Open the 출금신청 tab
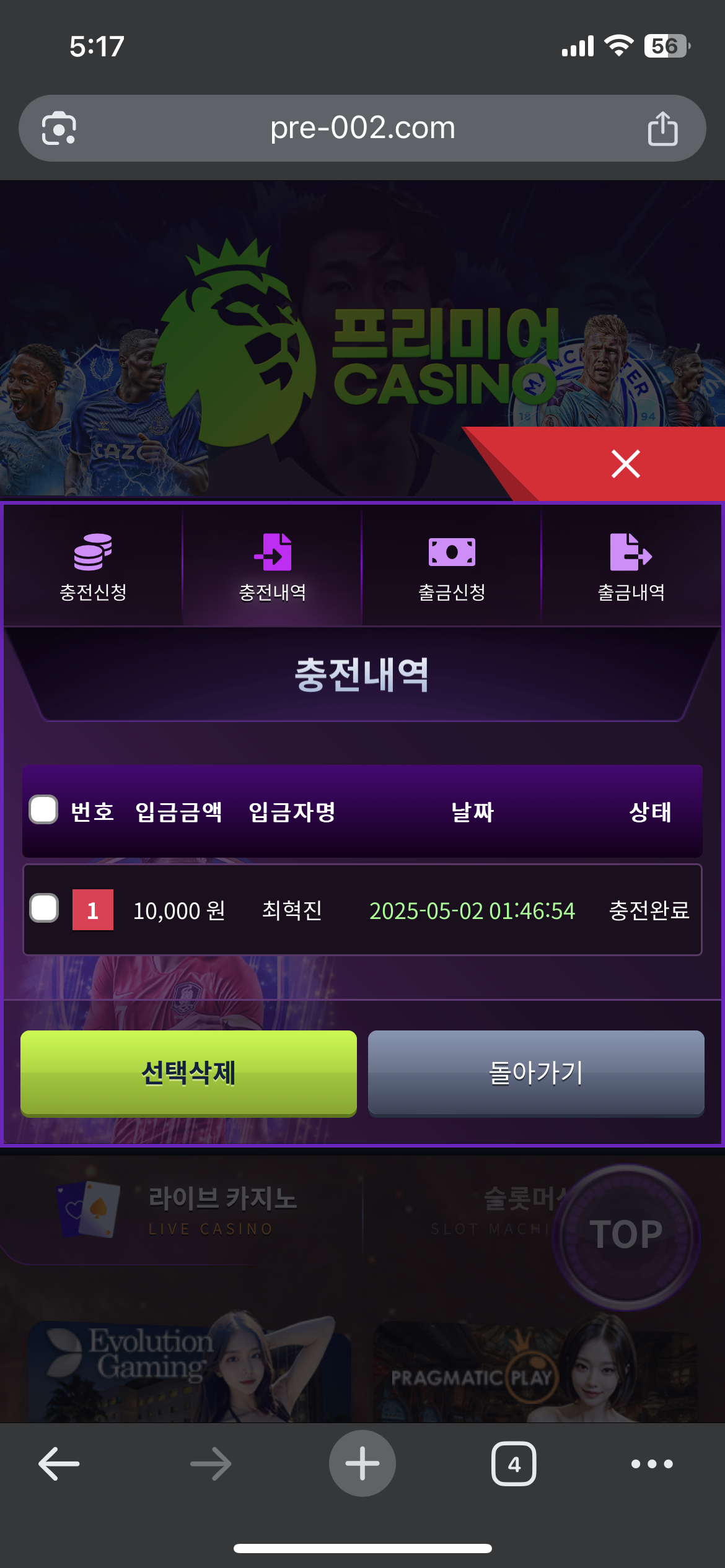The height and width of the screenshot is (1568, 725). pos(452,566)
